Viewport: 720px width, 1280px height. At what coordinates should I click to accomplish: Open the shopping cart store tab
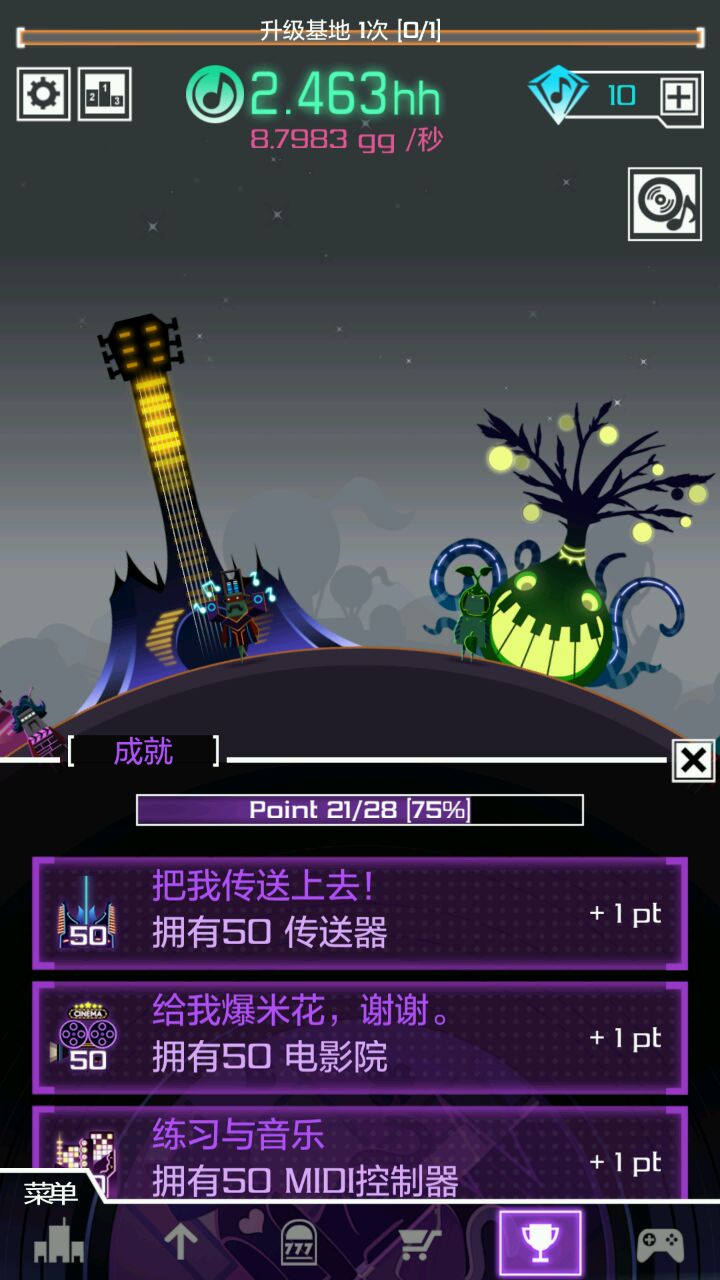click(420, 1243)
